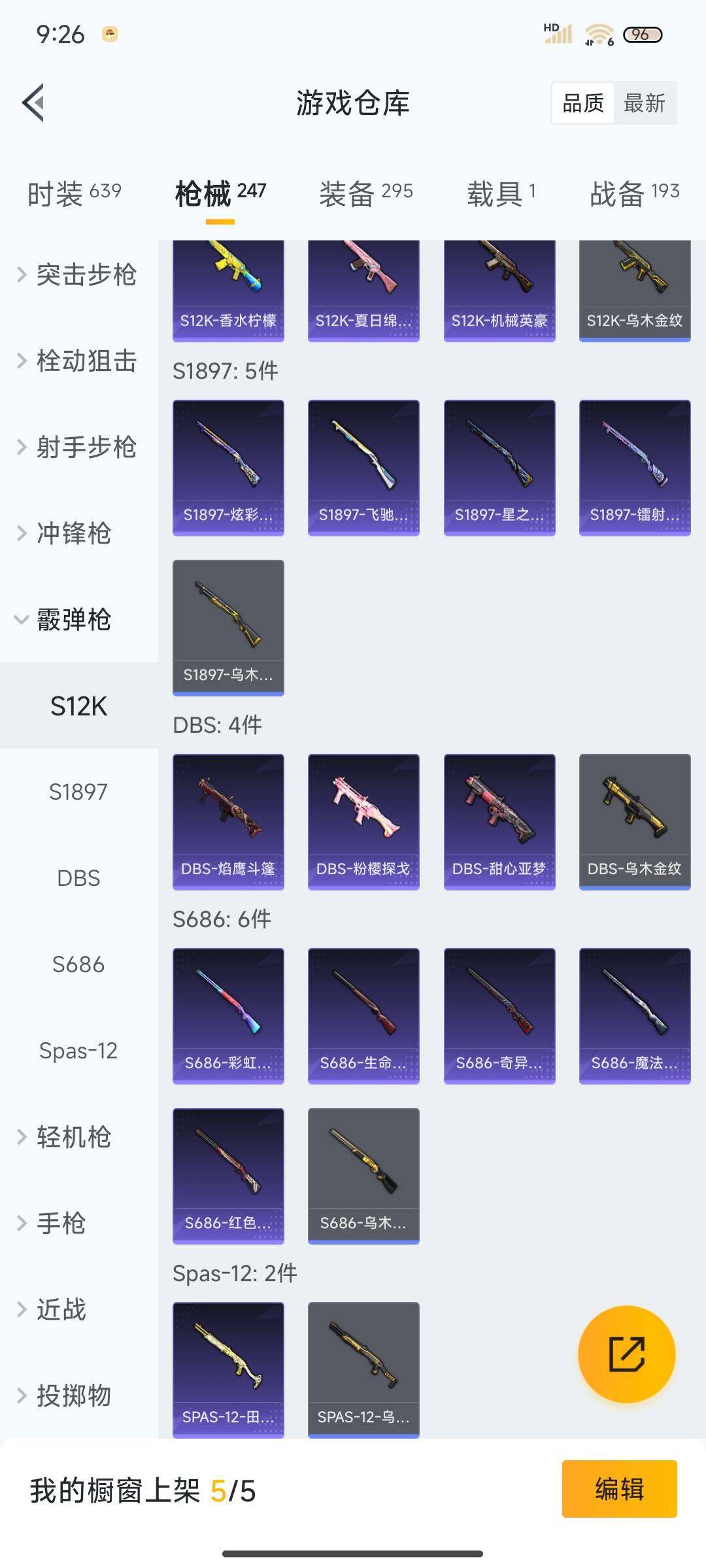Collapse the 霰弹枪 category
This screenshot has height=1568, width=706.
coord(65,620)
